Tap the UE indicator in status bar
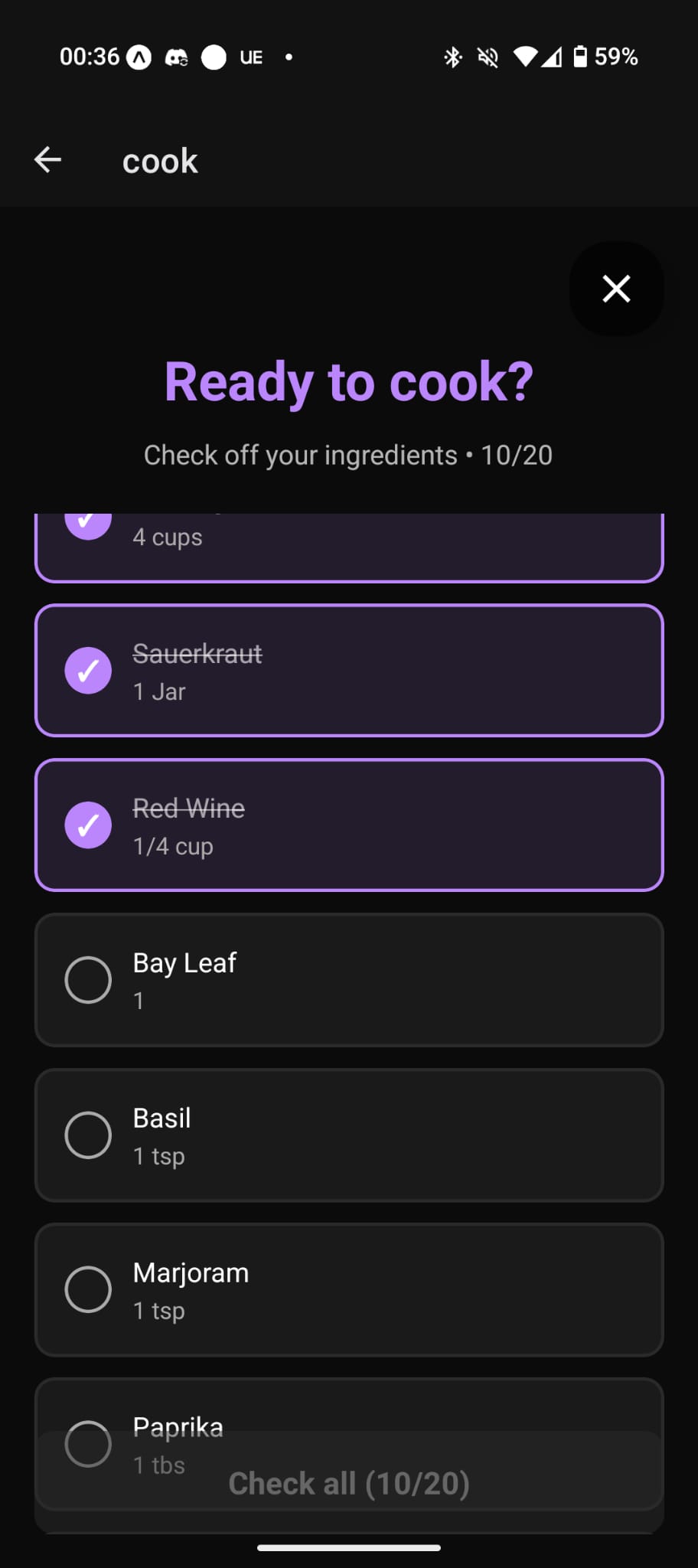This screenshot has height=1568, width=698. pyautogui.click(x=250, y=57)
